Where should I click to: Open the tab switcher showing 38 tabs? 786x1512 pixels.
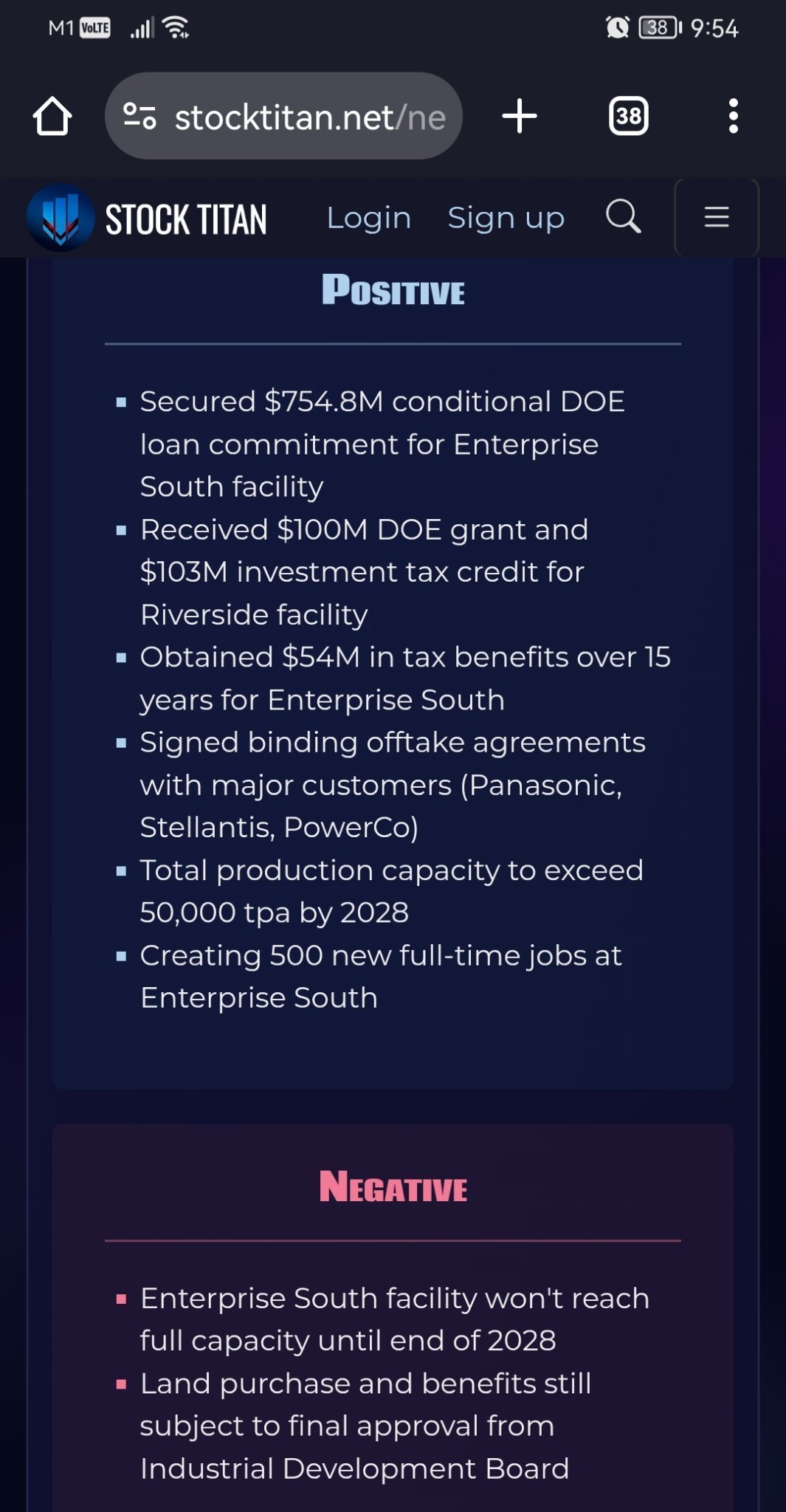click(x=628, y=116)
